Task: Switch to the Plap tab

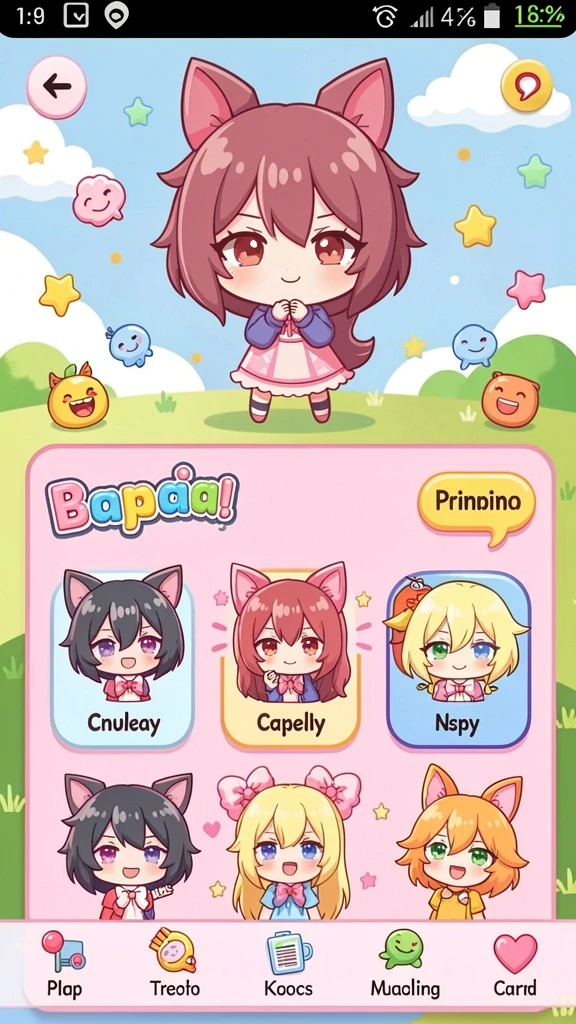Action: (x=64, y=965)
